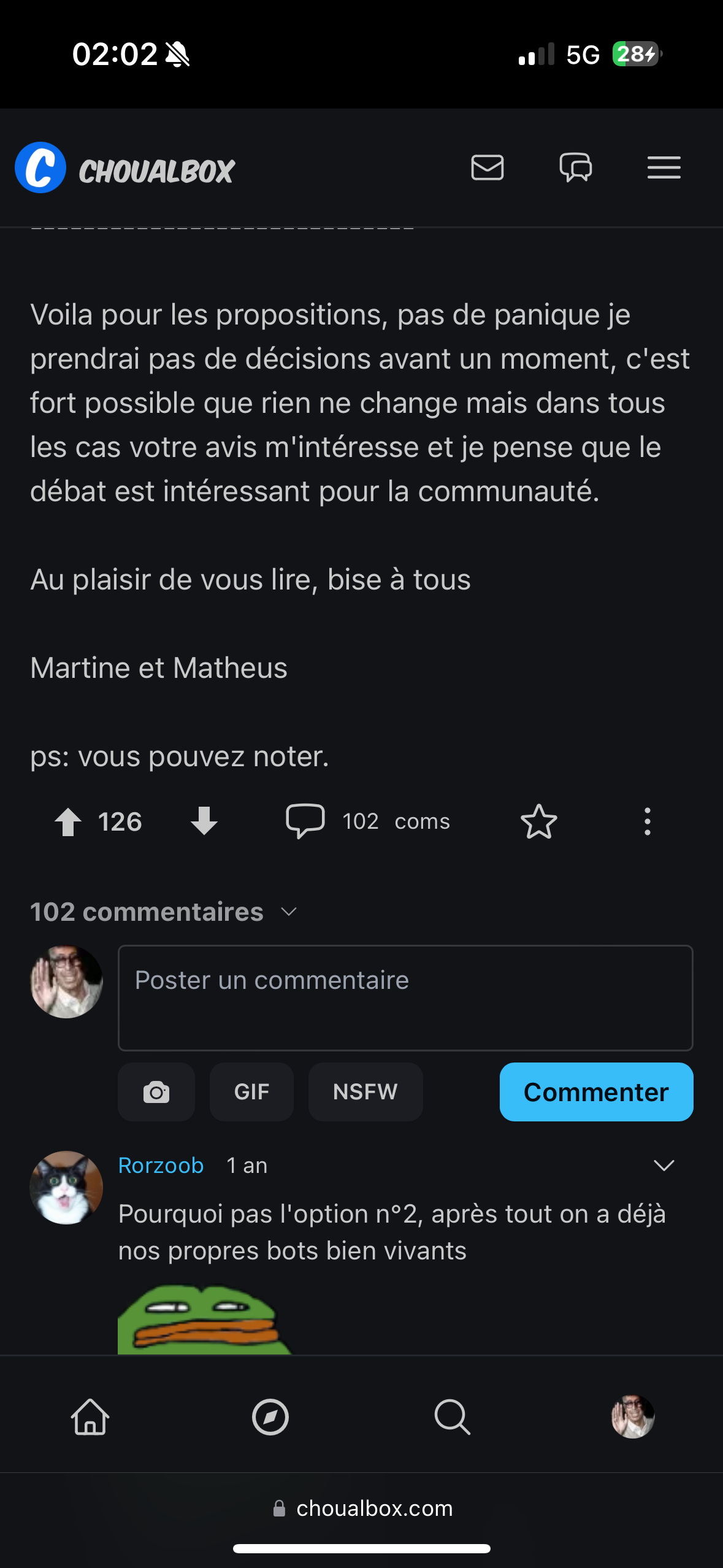Submit with the Commenter button
This screenshot has width=723, height=1568.
[596, 1092]
